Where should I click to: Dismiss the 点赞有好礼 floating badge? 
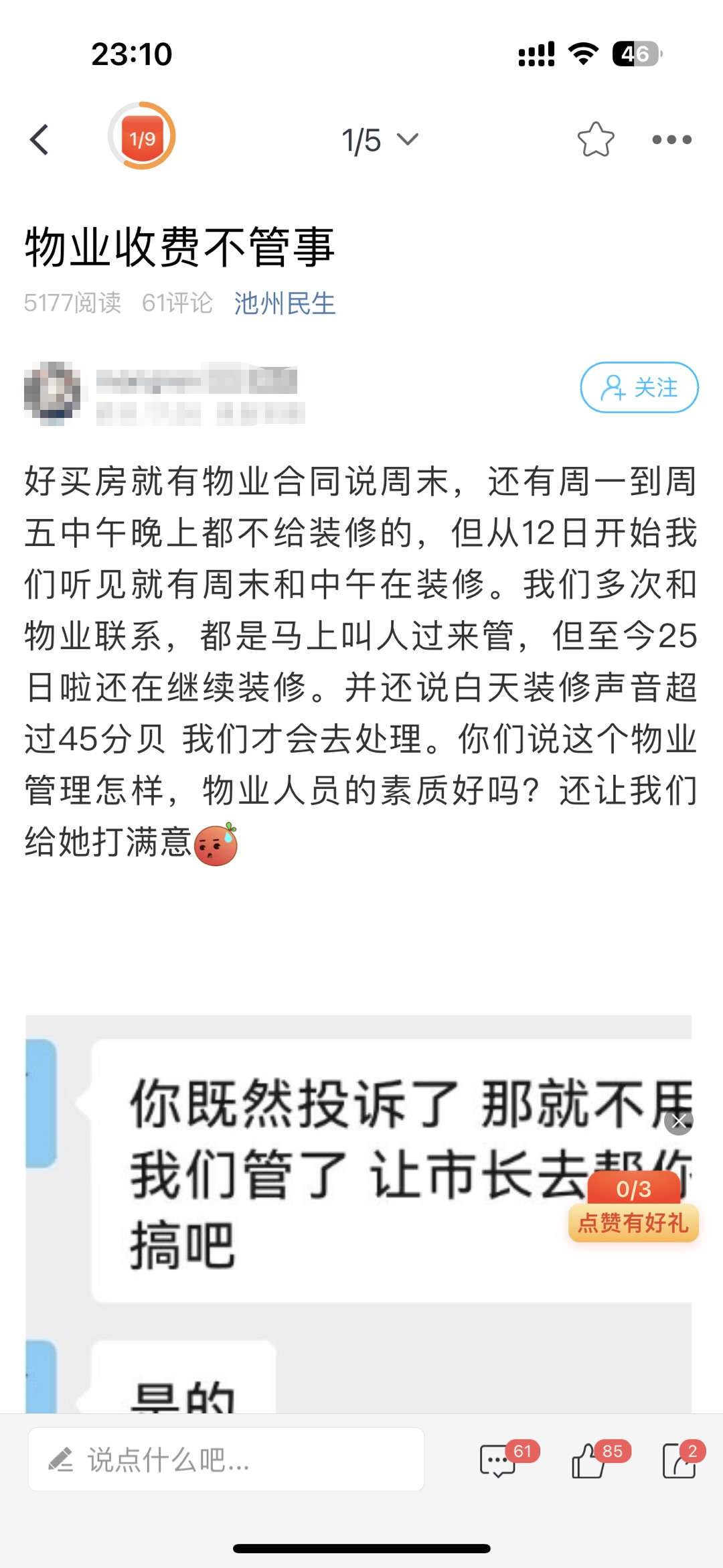pyautogui.click(x=679, y=1123)
